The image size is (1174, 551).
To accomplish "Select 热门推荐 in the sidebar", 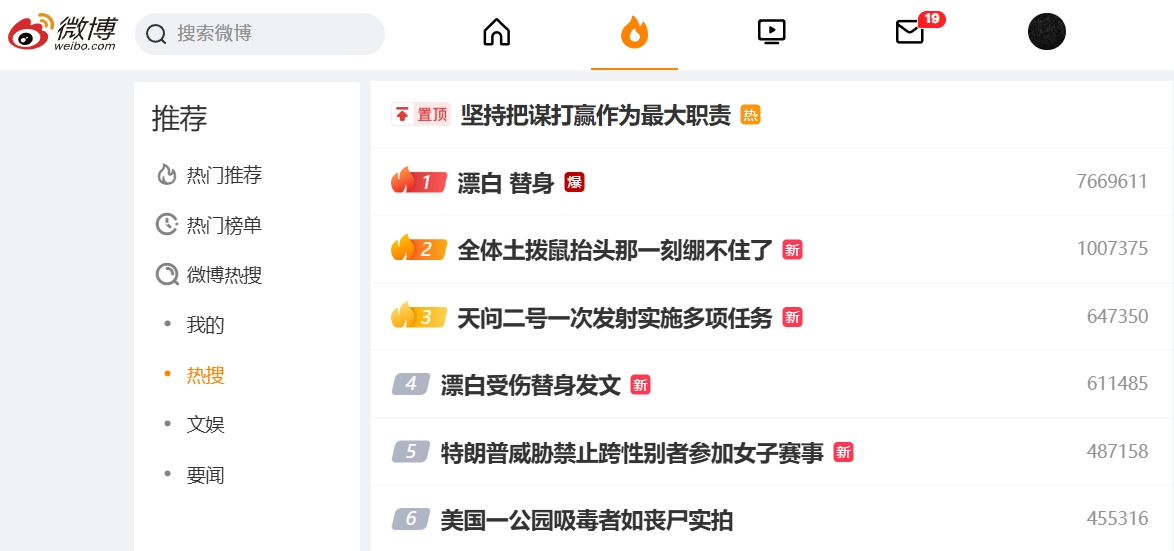I will 223,175.
